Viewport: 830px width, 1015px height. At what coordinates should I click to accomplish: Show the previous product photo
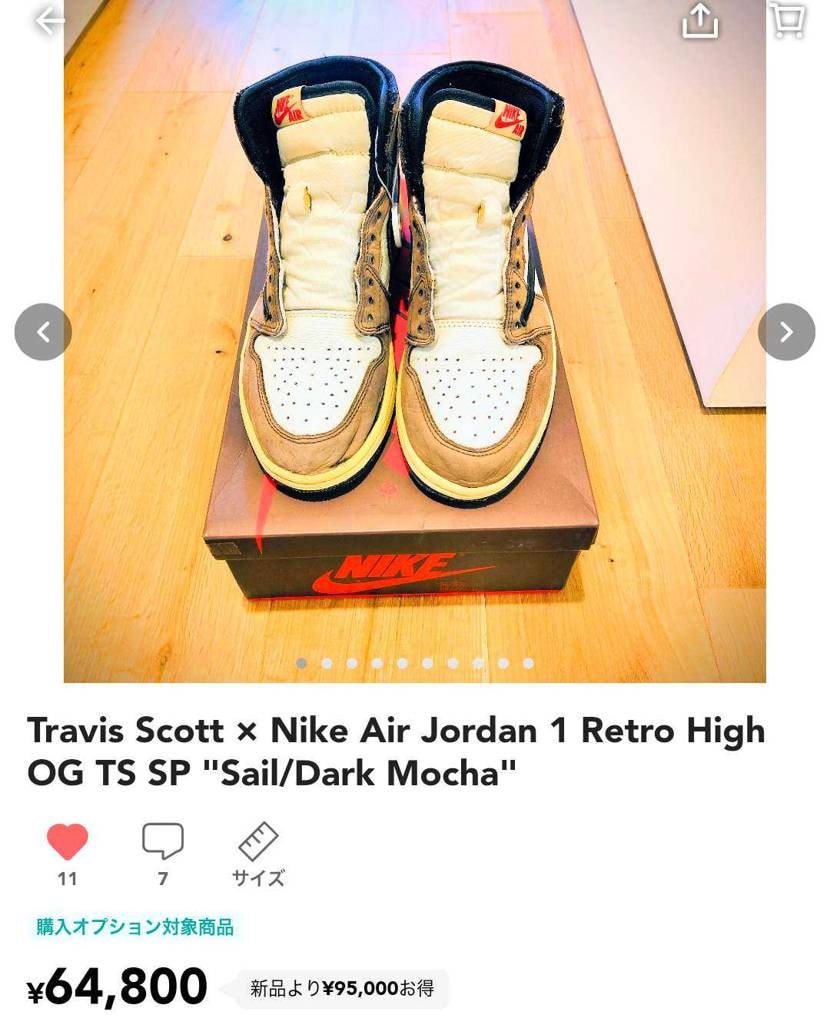[43, 332]
